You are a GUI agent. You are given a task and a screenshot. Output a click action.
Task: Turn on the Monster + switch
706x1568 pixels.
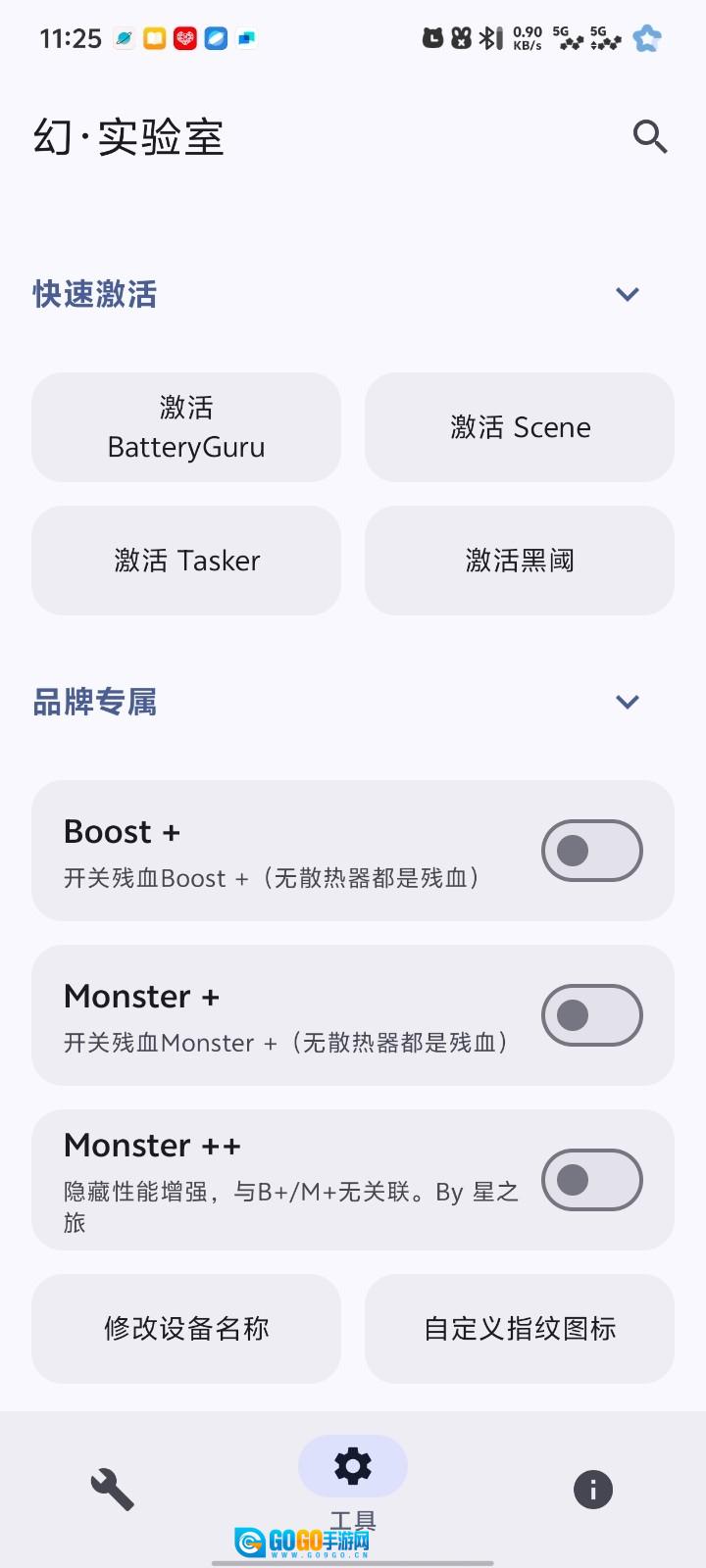[x=591, y=1015]
